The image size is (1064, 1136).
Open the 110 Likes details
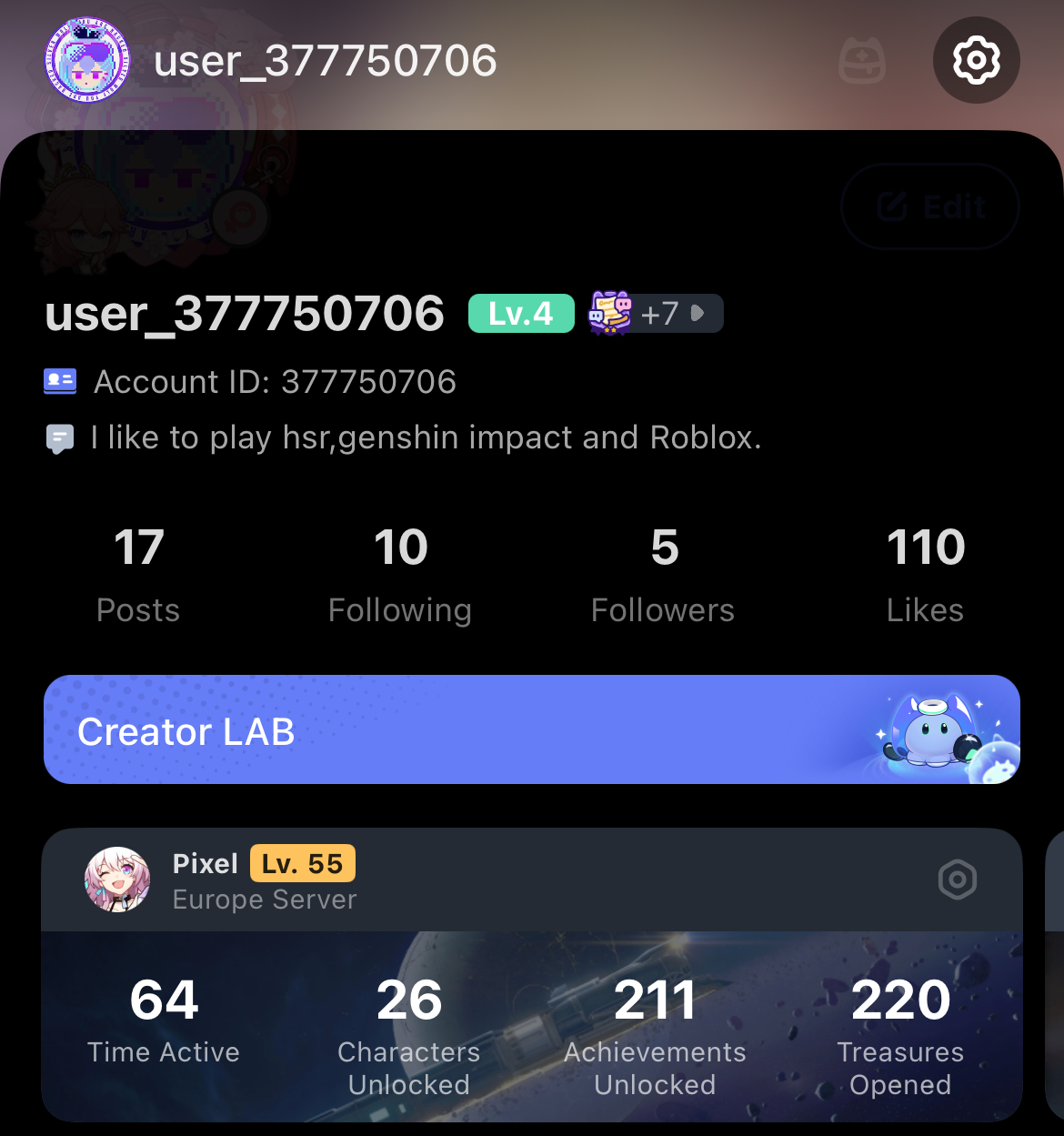click(925, 575)
